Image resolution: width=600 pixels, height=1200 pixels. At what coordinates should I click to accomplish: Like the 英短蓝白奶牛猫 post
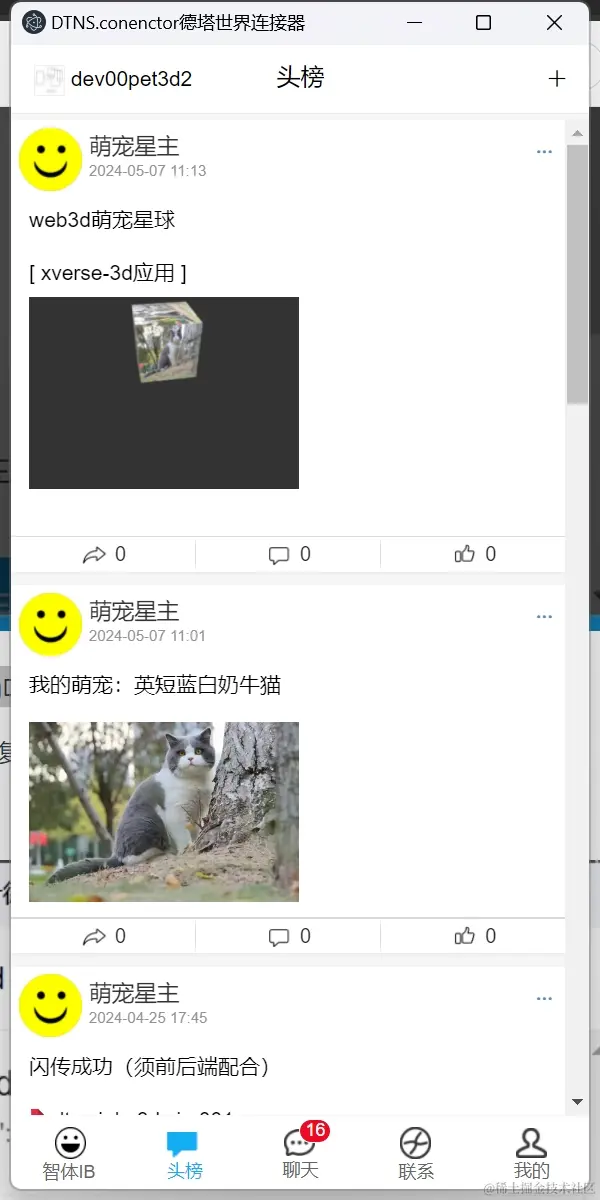(474, 936)
